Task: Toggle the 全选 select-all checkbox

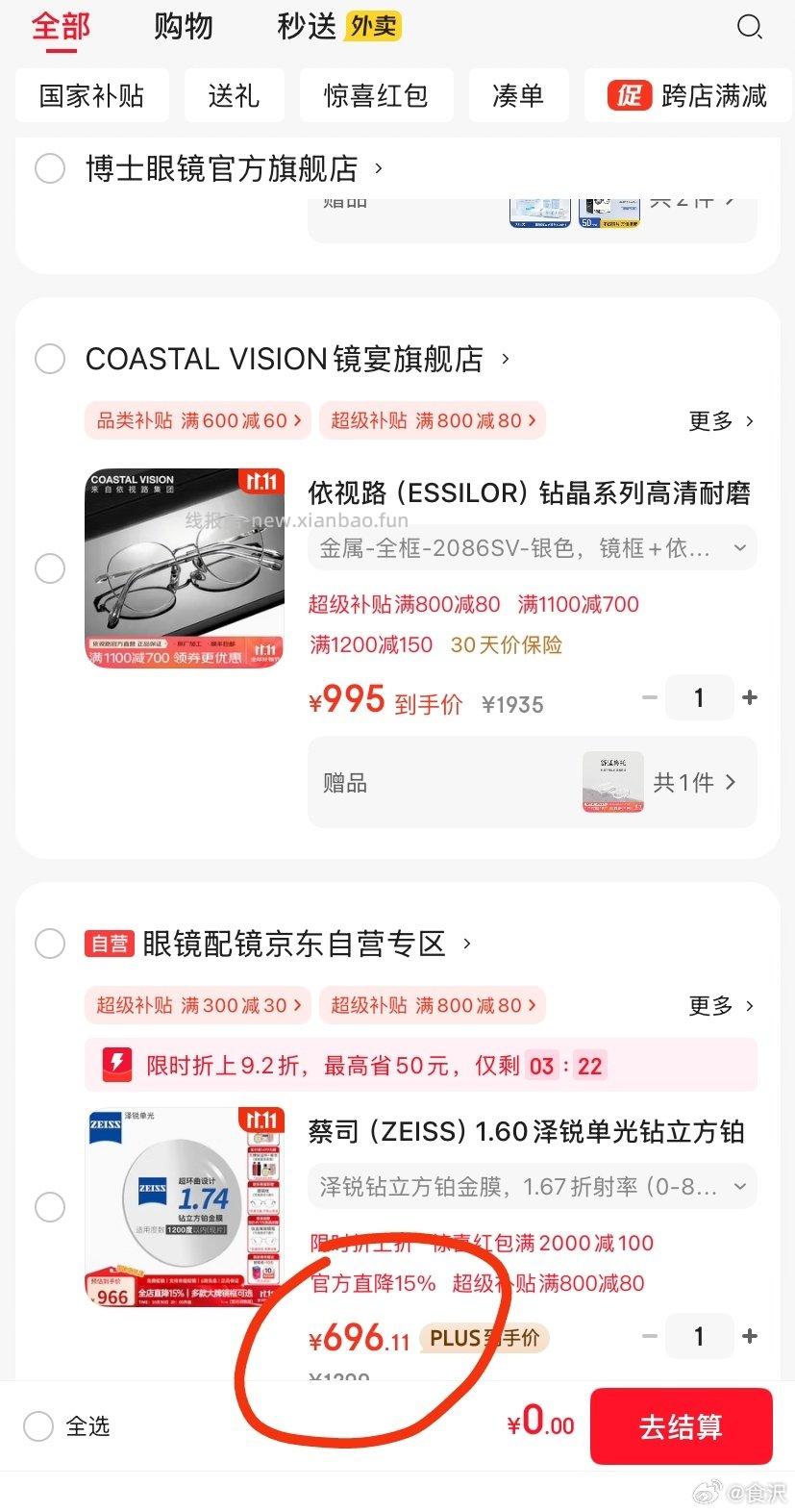Action: [38, 1425]
